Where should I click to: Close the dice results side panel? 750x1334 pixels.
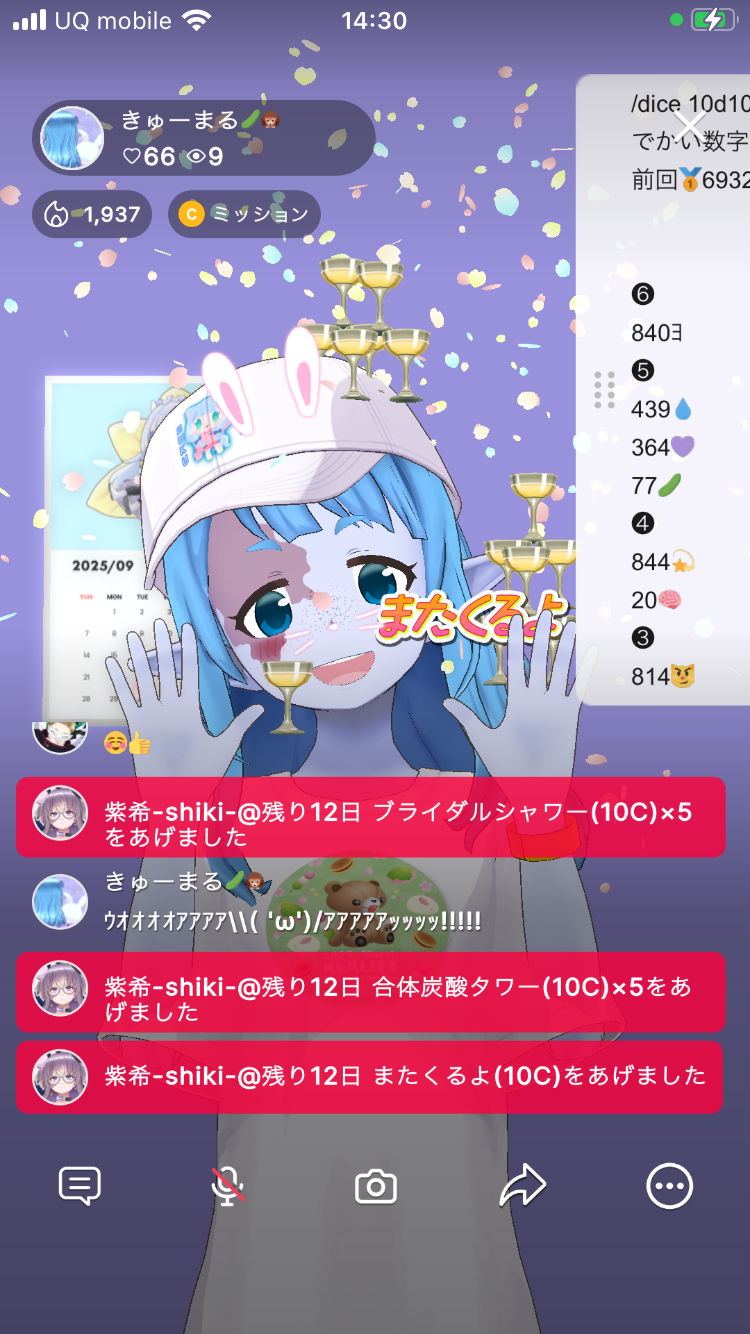pos(690,125)
